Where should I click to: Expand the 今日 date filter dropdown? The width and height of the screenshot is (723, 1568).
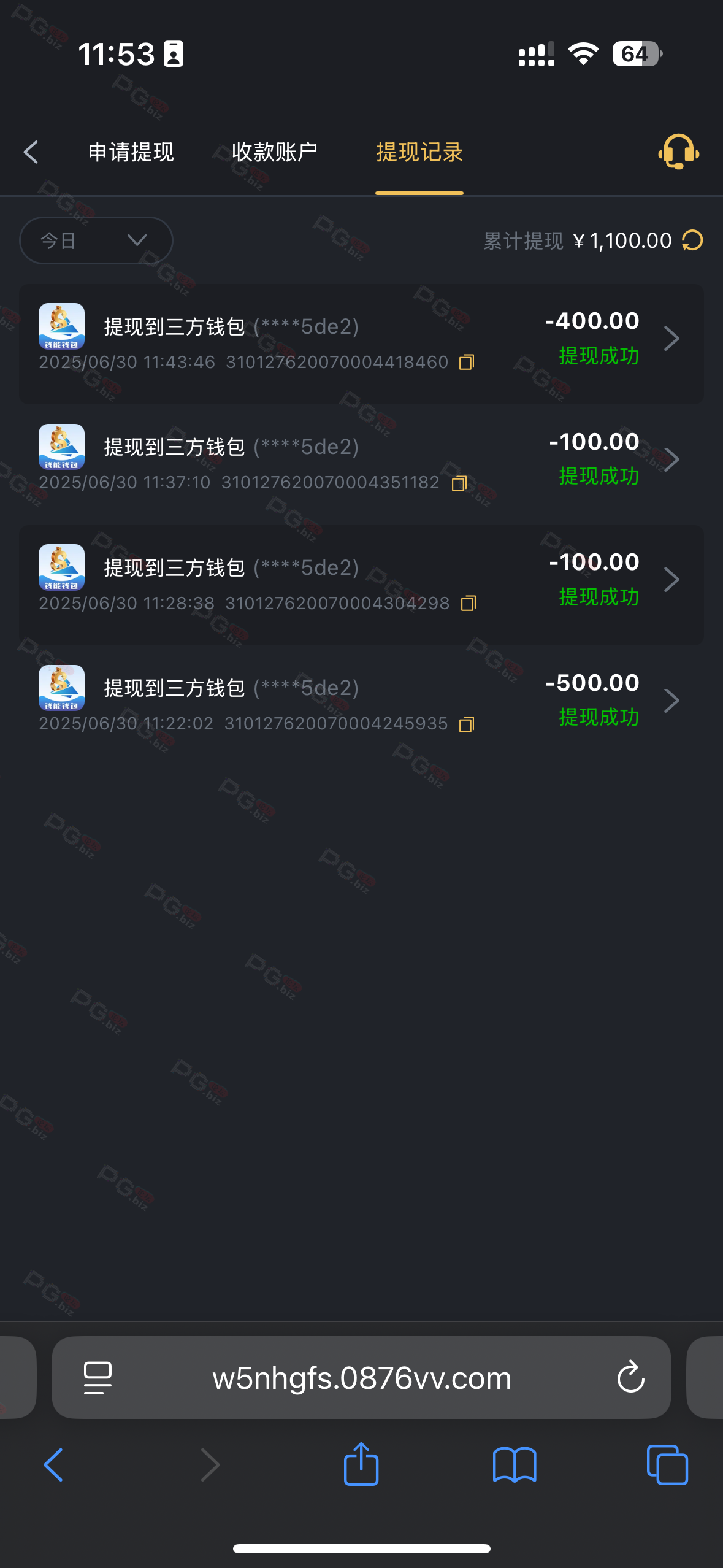[x=96, y=240]
